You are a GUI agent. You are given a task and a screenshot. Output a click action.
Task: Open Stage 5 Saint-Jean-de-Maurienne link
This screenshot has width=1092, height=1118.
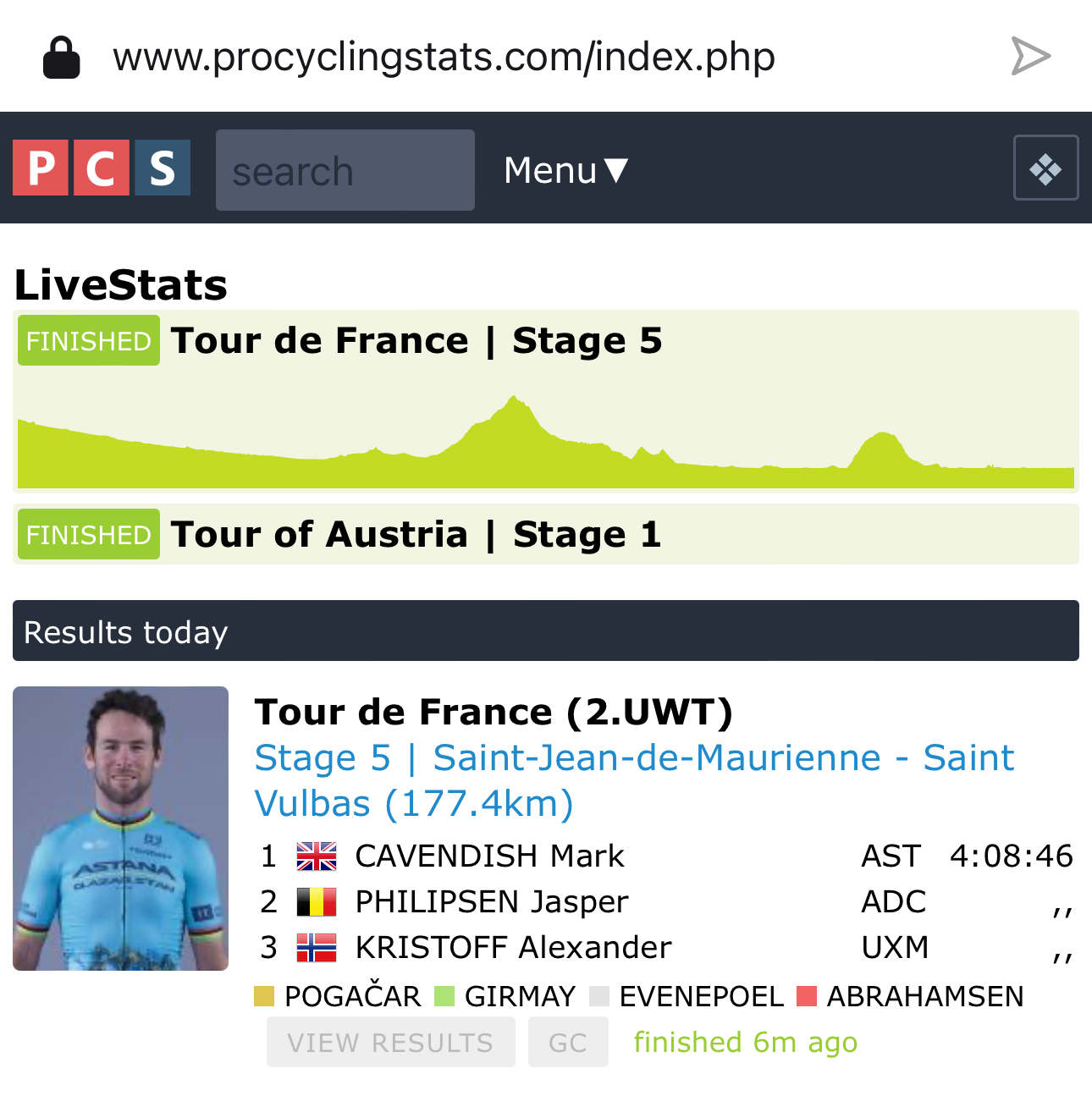point(633,779)
